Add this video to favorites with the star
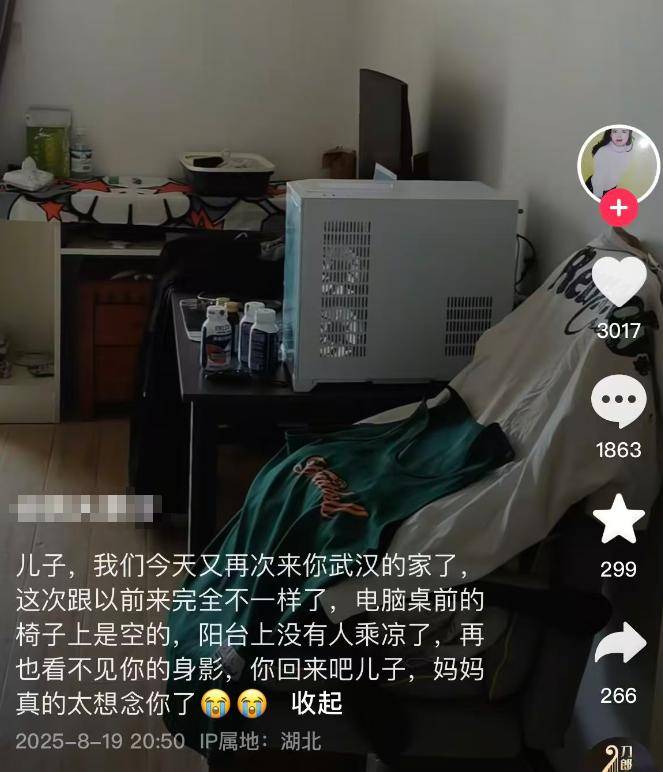This screenshot has width=663, height=772. (x=619, y=520)
